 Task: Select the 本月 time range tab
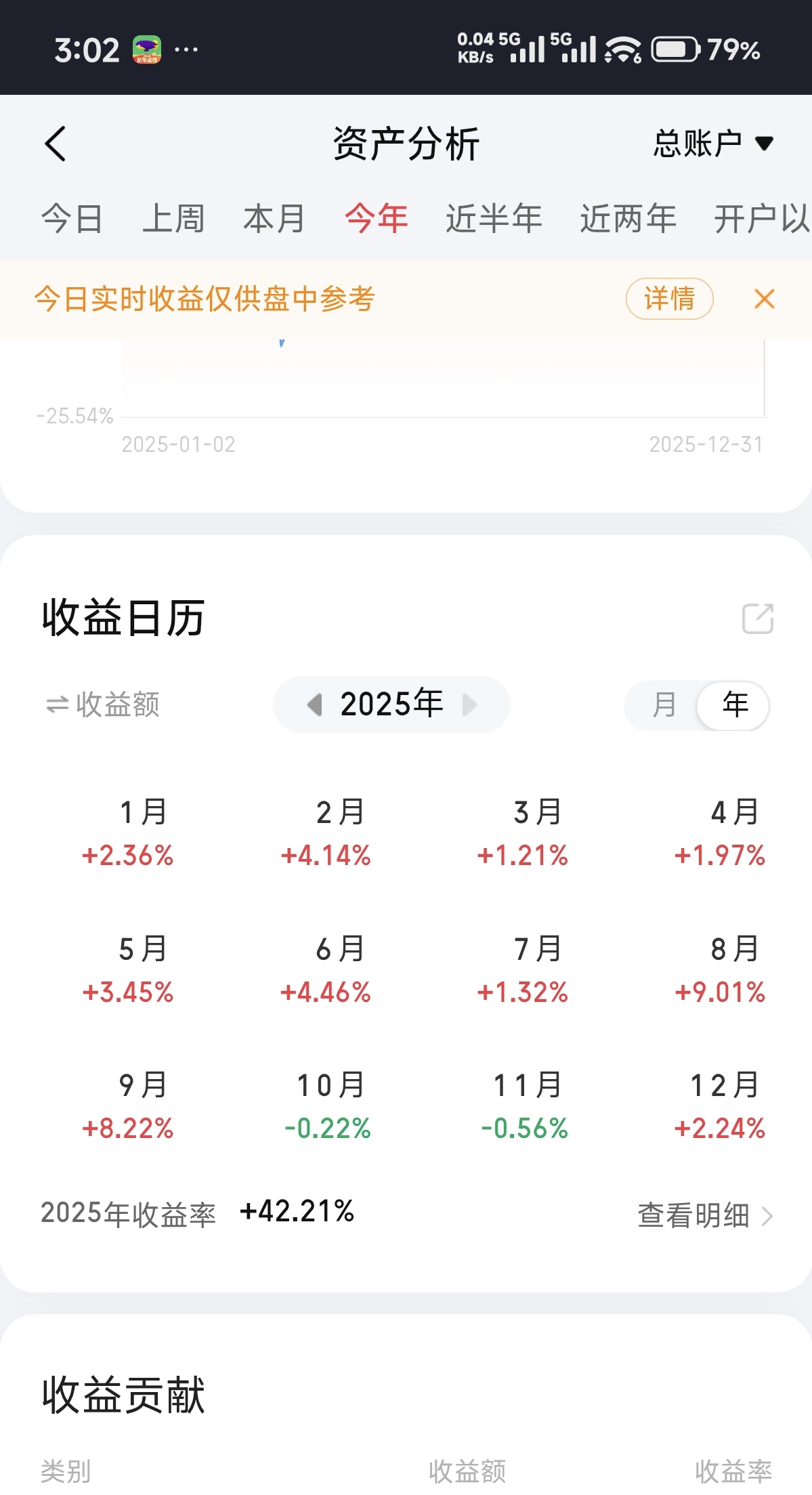pos(274,219)
